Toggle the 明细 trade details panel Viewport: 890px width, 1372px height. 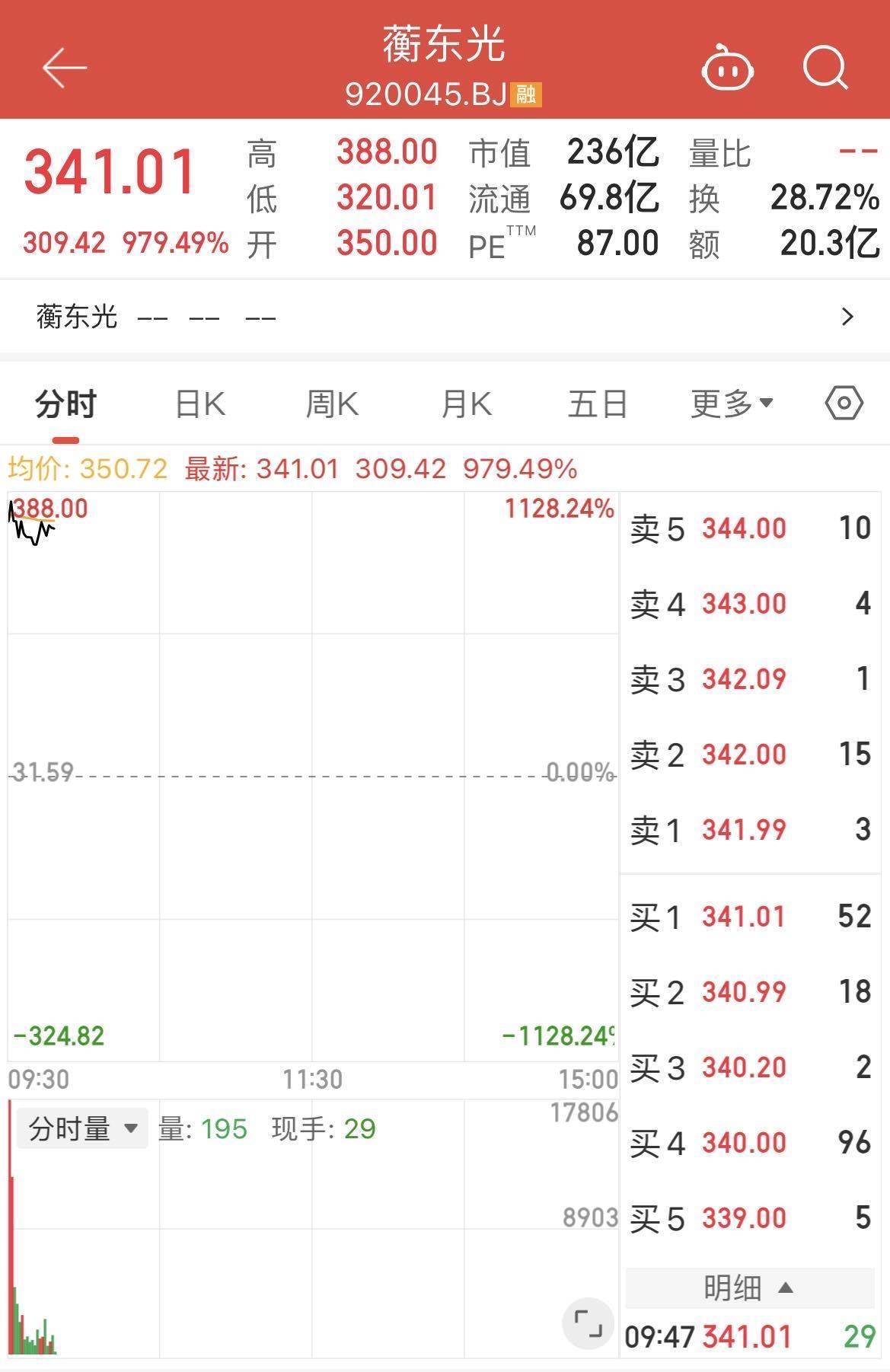tap(749, 1288)
